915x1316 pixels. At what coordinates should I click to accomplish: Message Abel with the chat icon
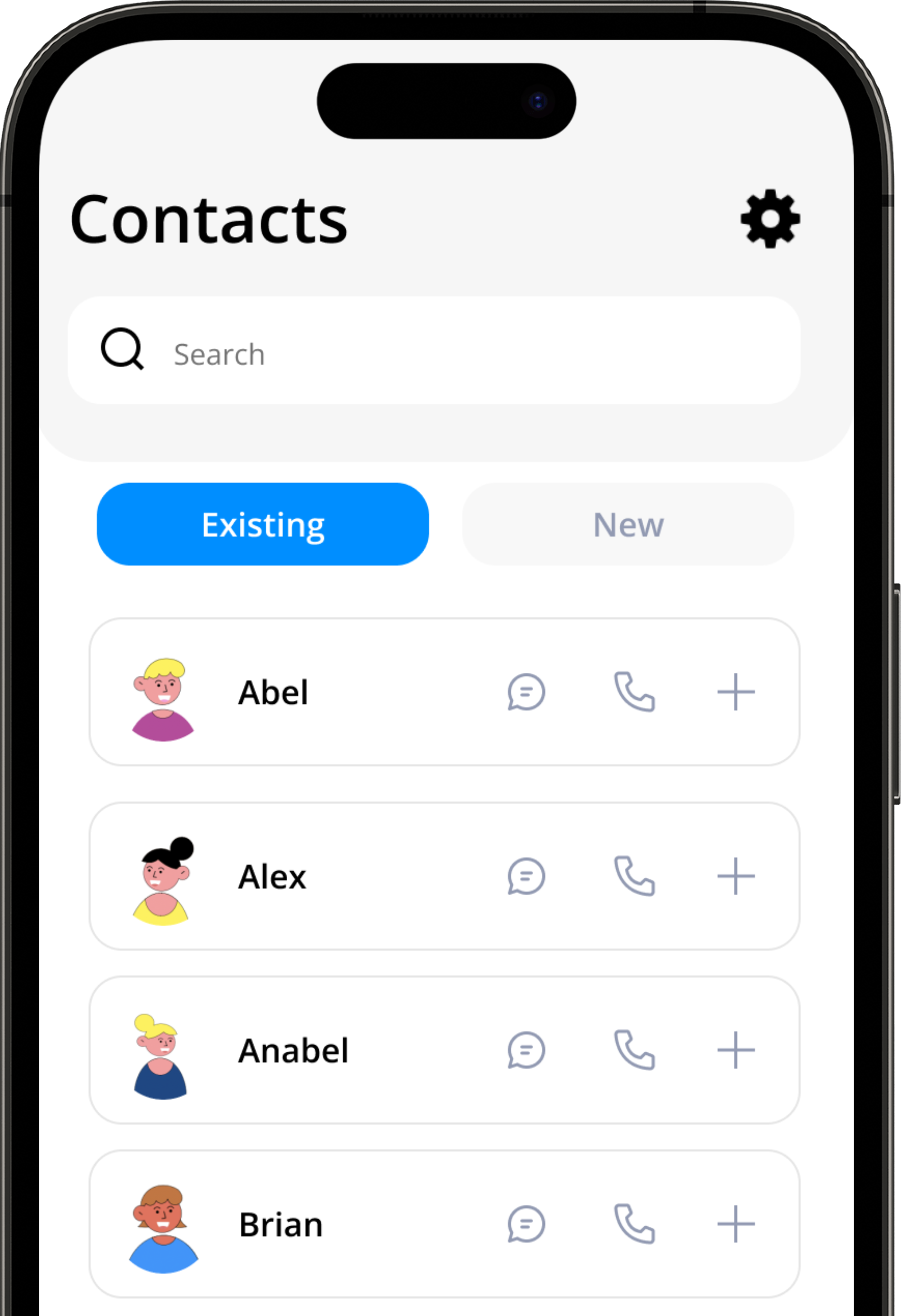click(x=526, y=692)
